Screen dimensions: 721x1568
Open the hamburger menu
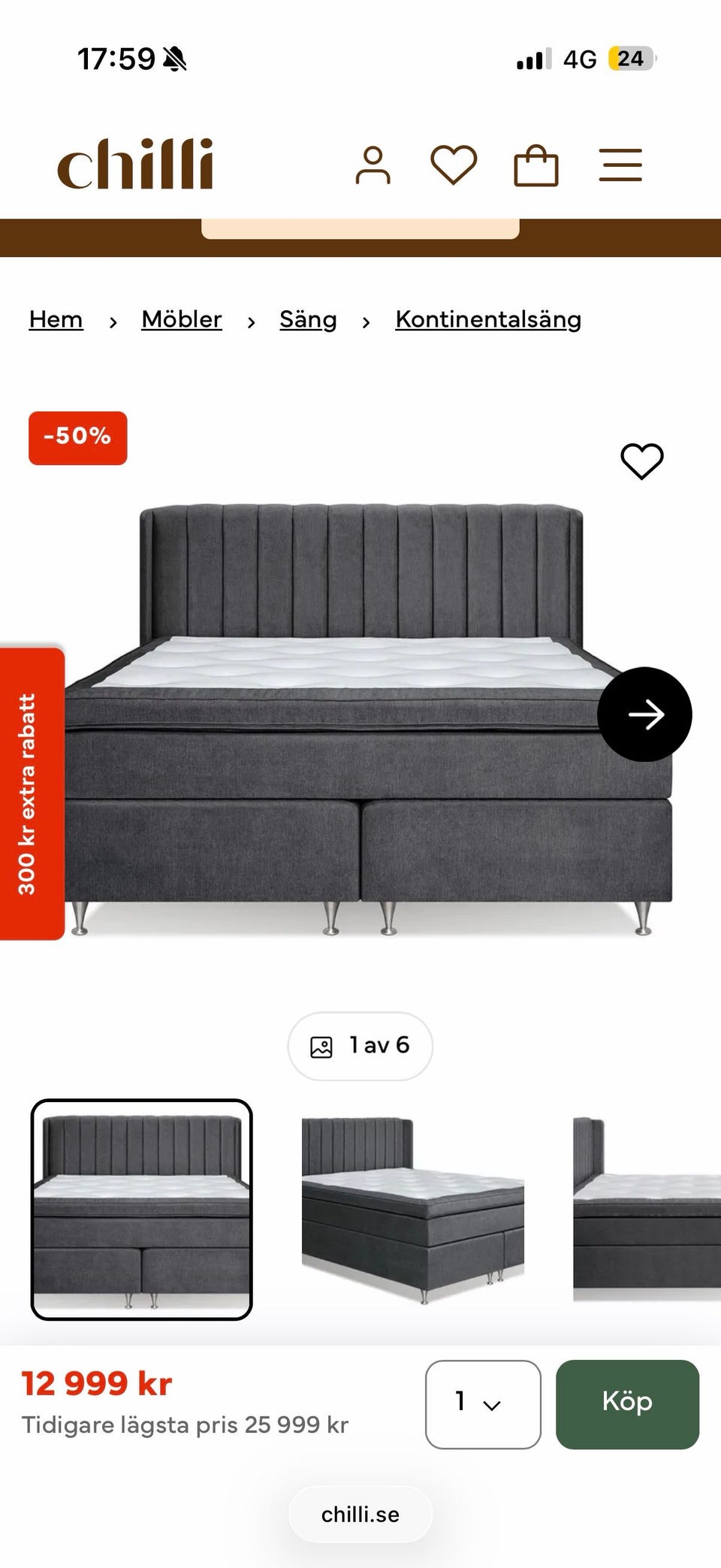point(620,165)
